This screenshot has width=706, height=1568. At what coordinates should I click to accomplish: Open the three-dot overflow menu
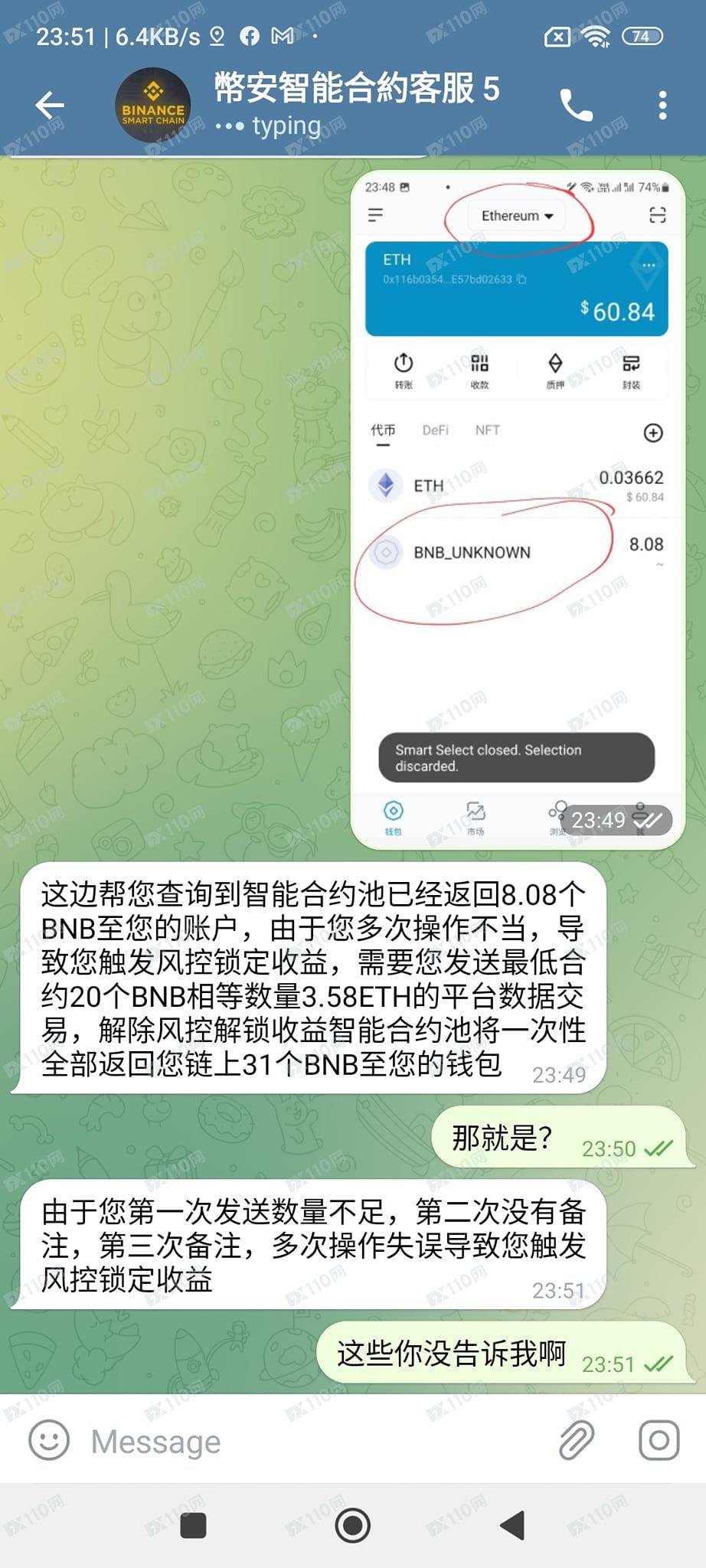click(662, 105)
